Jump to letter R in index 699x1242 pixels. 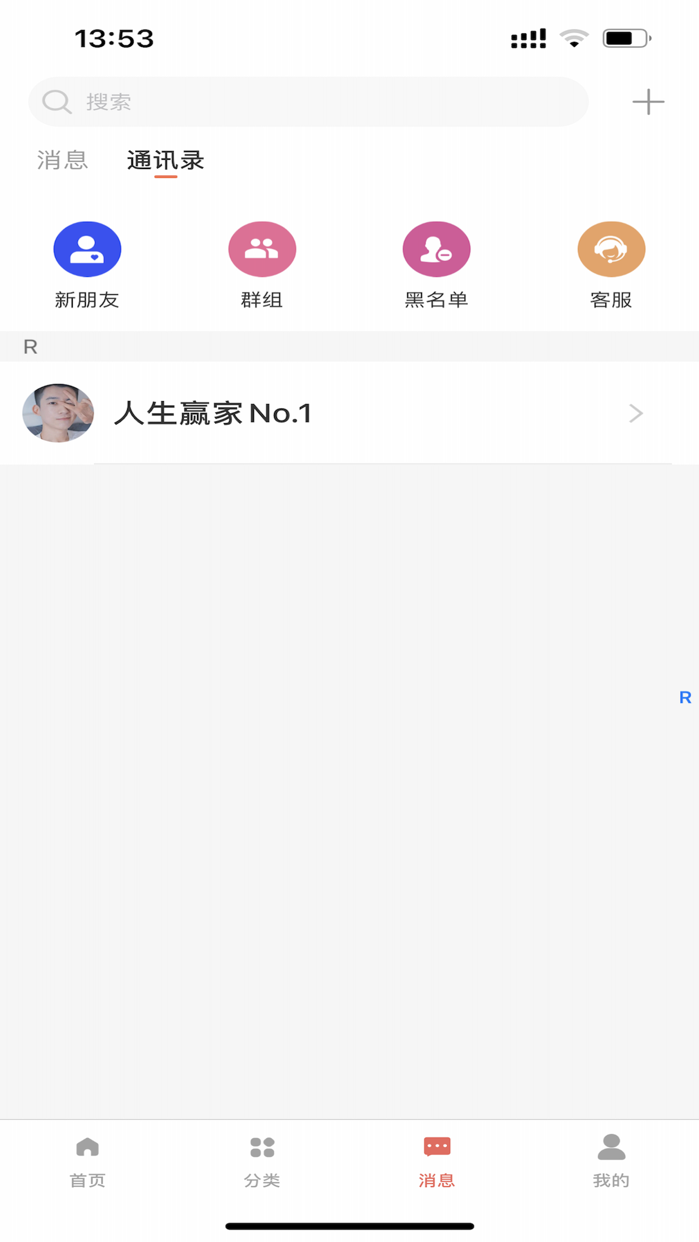pos(685,698)
